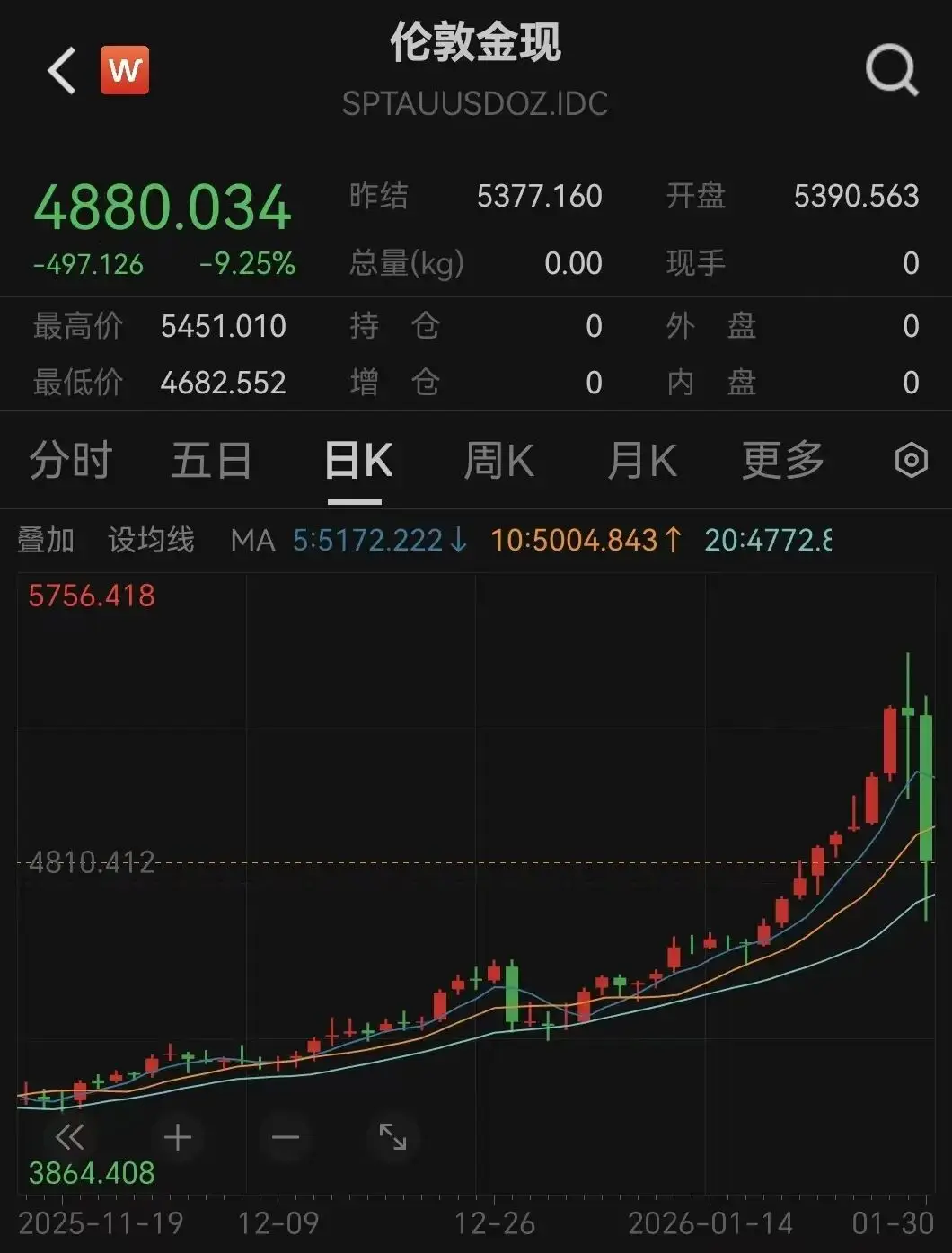Select the 五日 five-day view
The image size is (952, 1253).
click(212, 460)
